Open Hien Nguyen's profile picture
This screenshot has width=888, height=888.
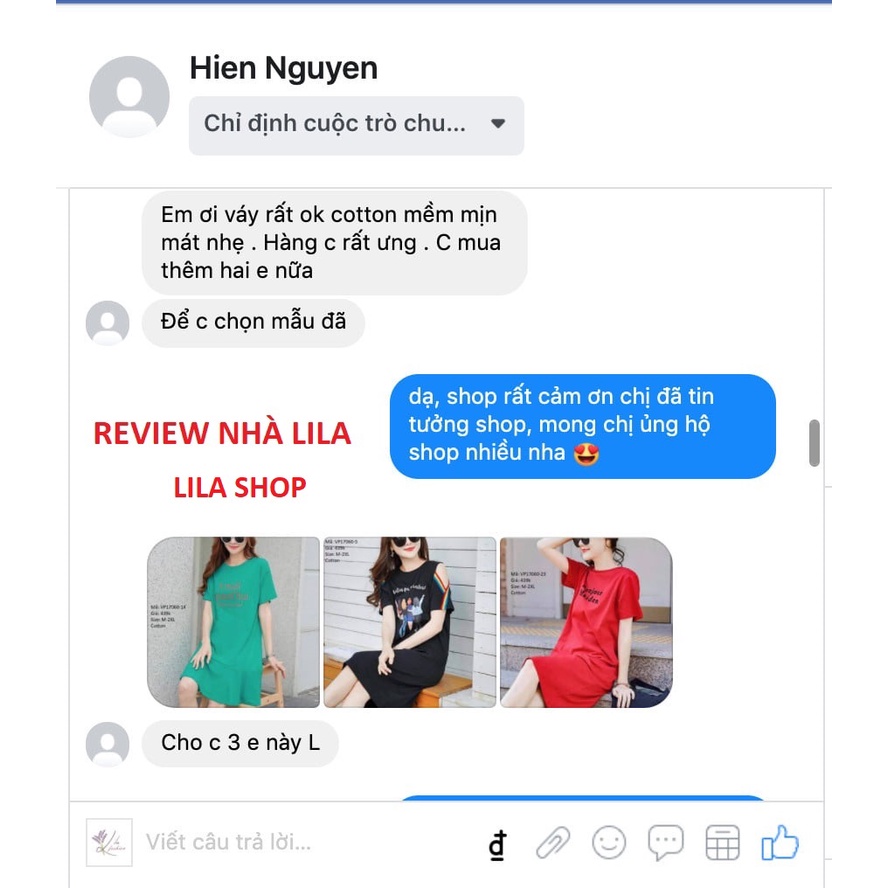pyautogui.click(x=129, y=96)
